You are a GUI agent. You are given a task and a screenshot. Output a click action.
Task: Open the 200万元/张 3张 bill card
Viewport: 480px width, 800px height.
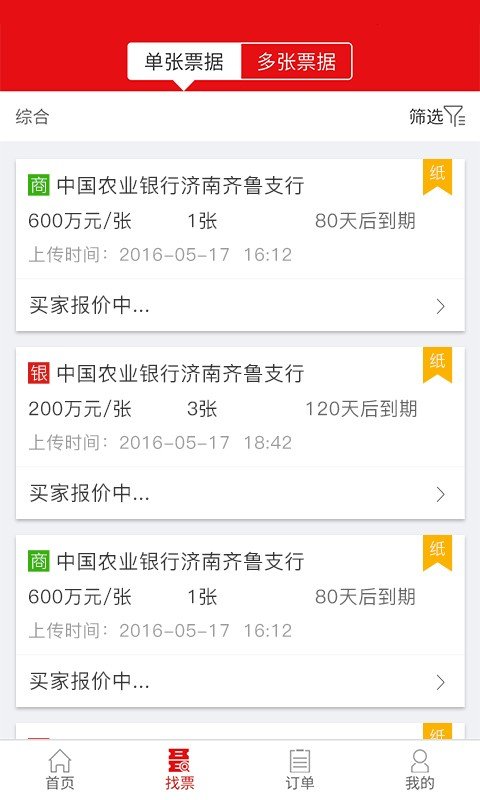(x=240, y=433)
